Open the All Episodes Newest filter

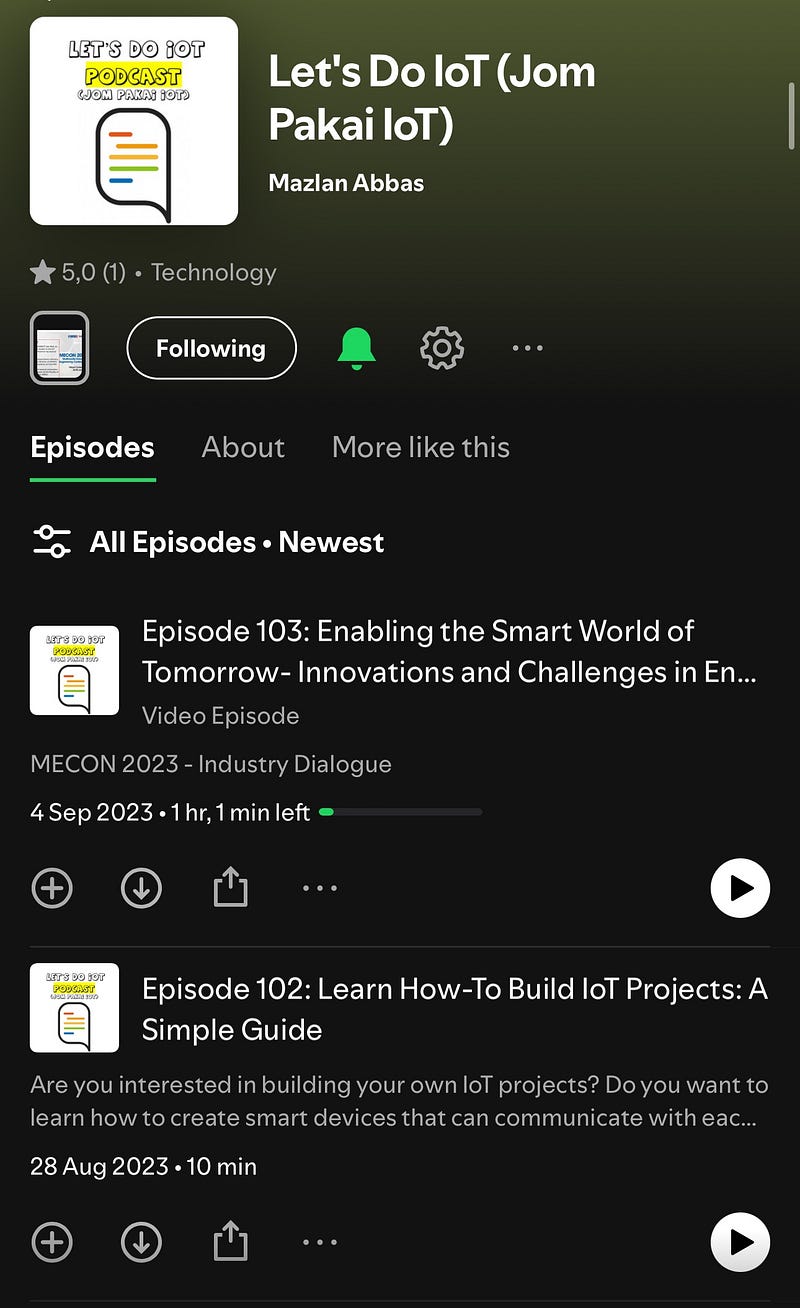pyautogui.click(x=208, y=542)
